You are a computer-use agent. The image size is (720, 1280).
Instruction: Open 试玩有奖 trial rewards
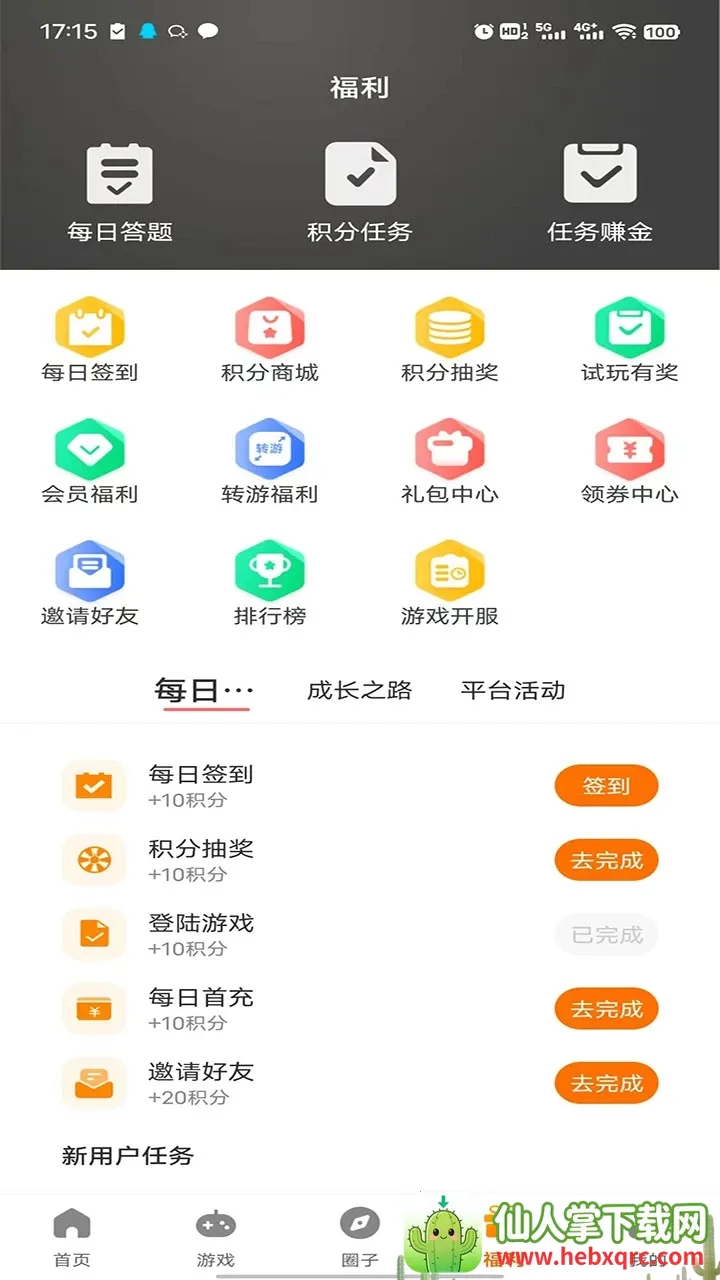pyautogui.click(x=630, y=341)
